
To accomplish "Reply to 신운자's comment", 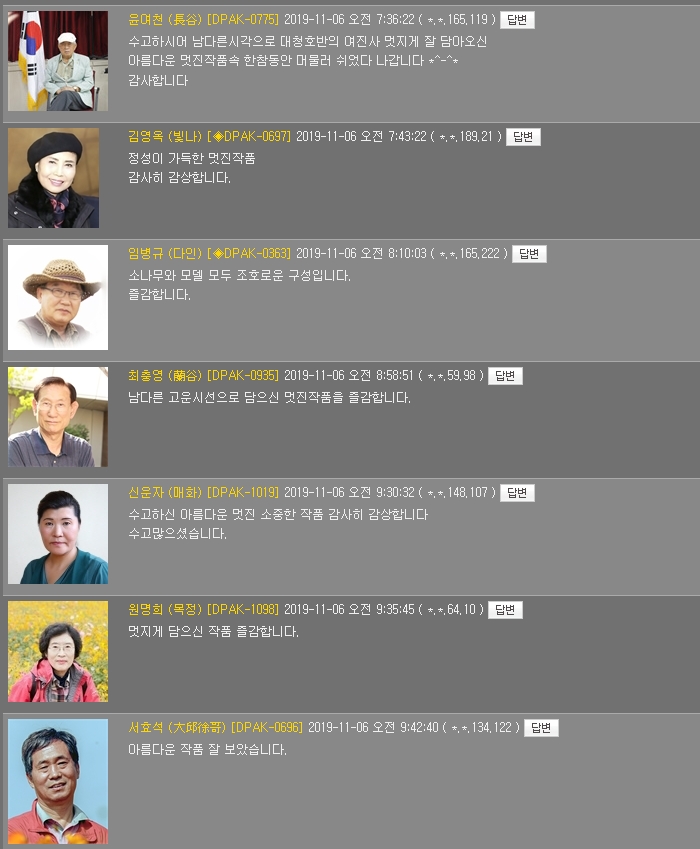I will pyautogui.click(x=517, y=493).
